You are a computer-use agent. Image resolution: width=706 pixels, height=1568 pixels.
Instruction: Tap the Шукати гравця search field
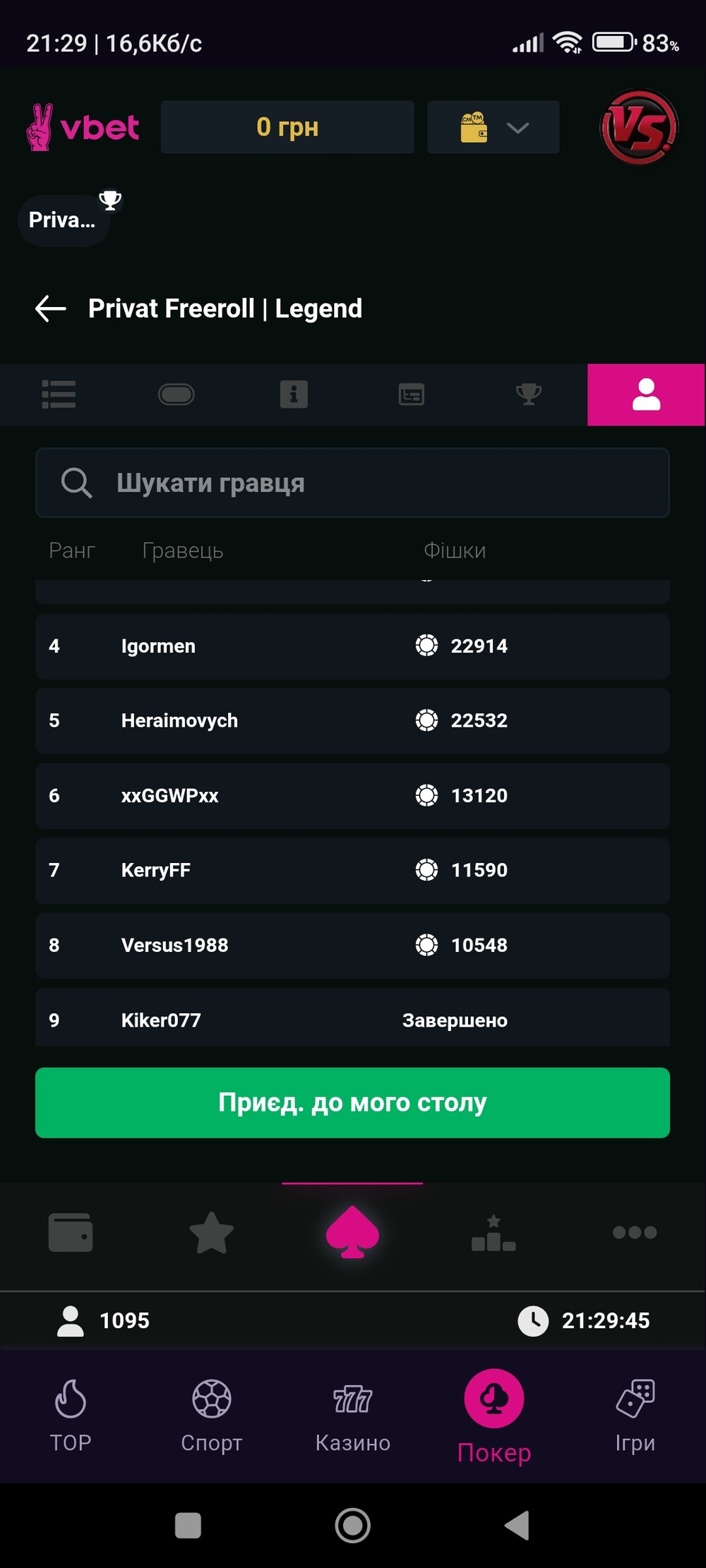tap(352, 483)
